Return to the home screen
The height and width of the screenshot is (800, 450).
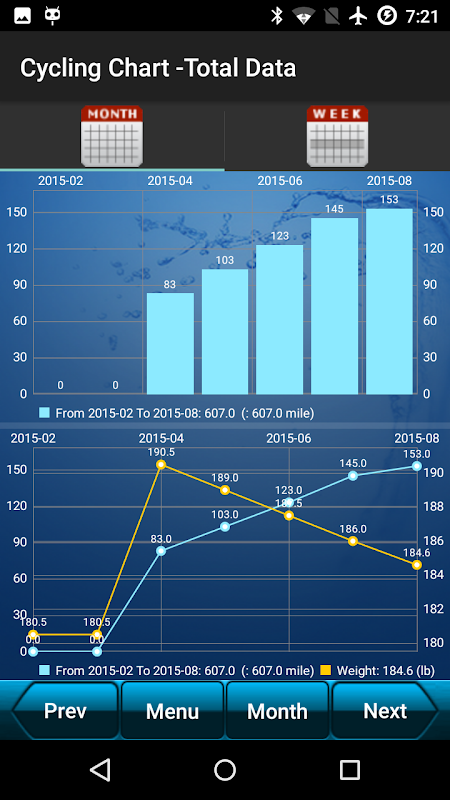click(225, 770)
